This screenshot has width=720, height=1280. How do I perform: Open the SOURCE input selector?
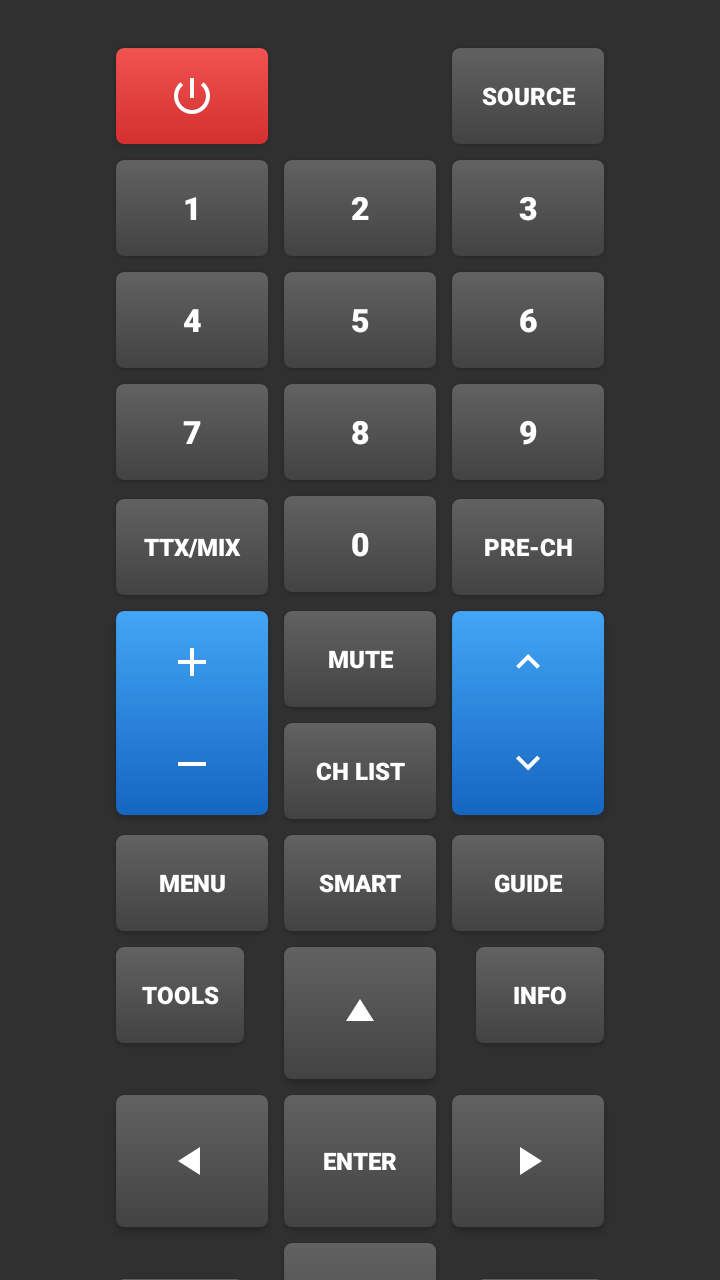click(528, 96)
